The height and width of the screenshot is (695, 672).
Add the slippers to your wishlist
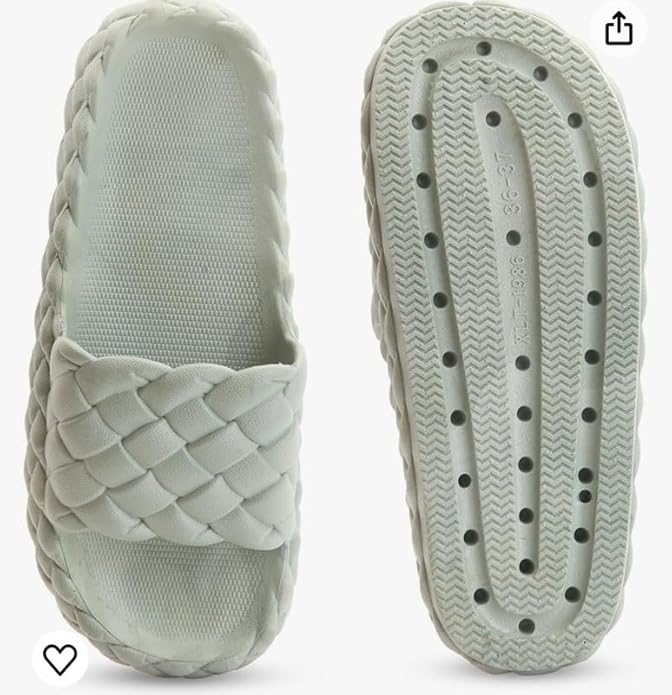(60, 658)
